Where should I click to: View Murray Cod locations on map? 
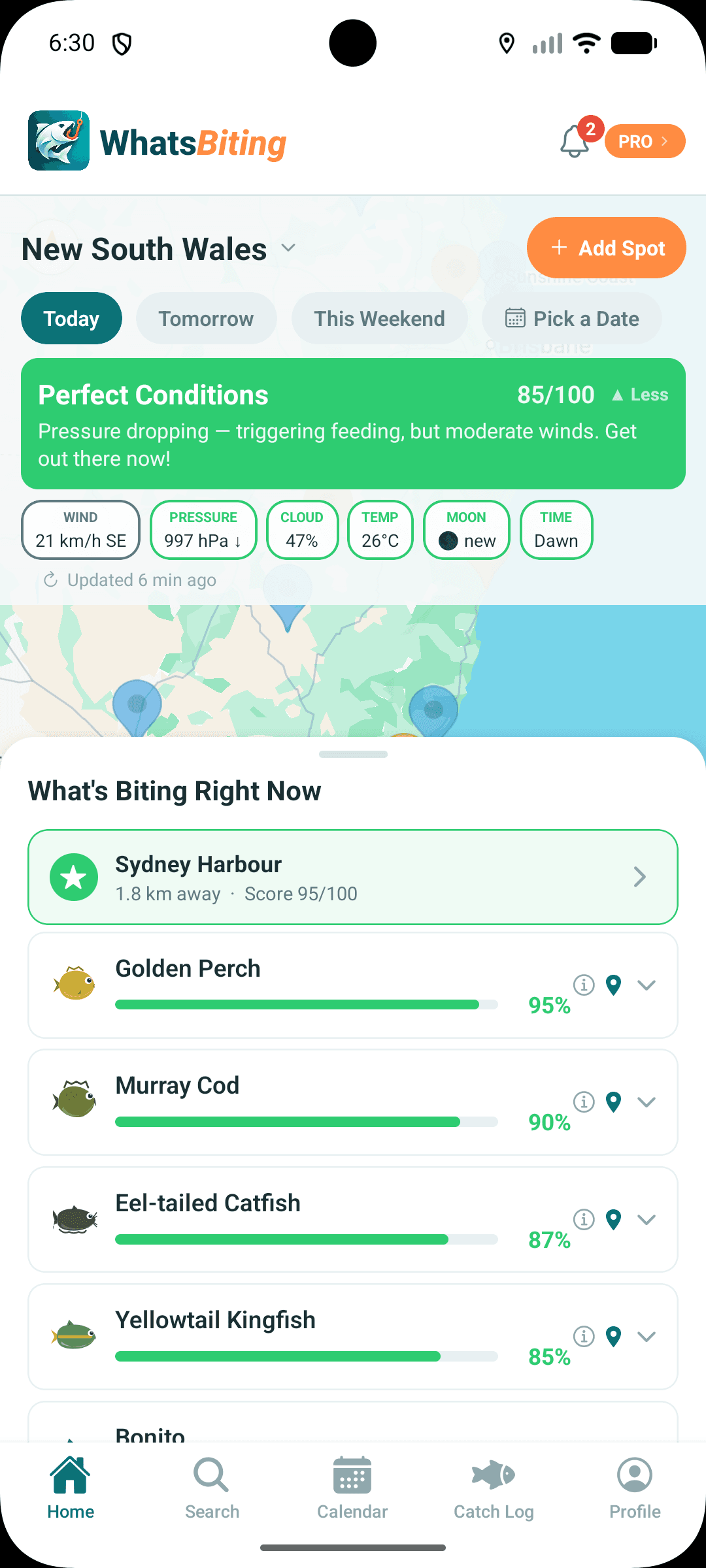613,1102
